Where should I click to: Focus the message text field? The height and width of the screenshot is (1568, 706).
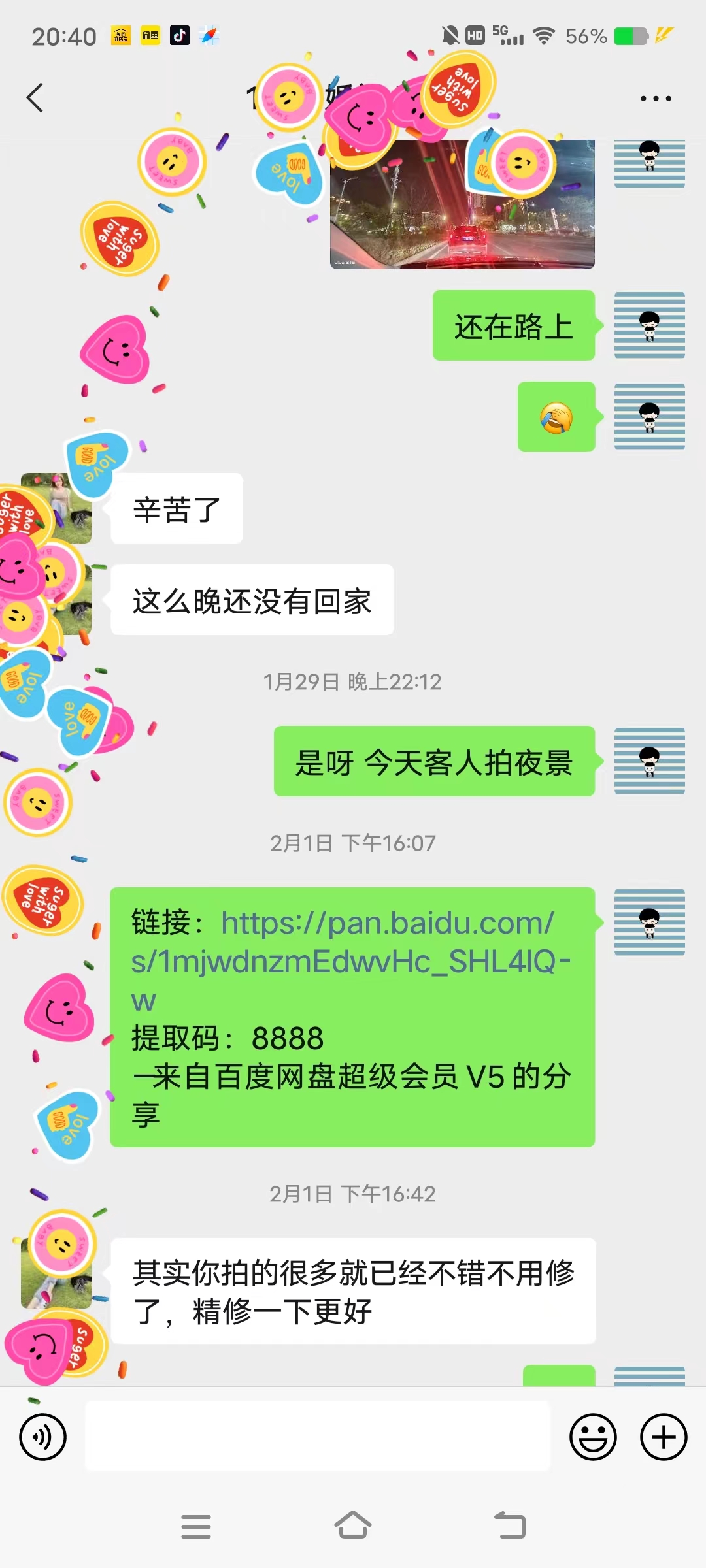[x=318, y=1437]
